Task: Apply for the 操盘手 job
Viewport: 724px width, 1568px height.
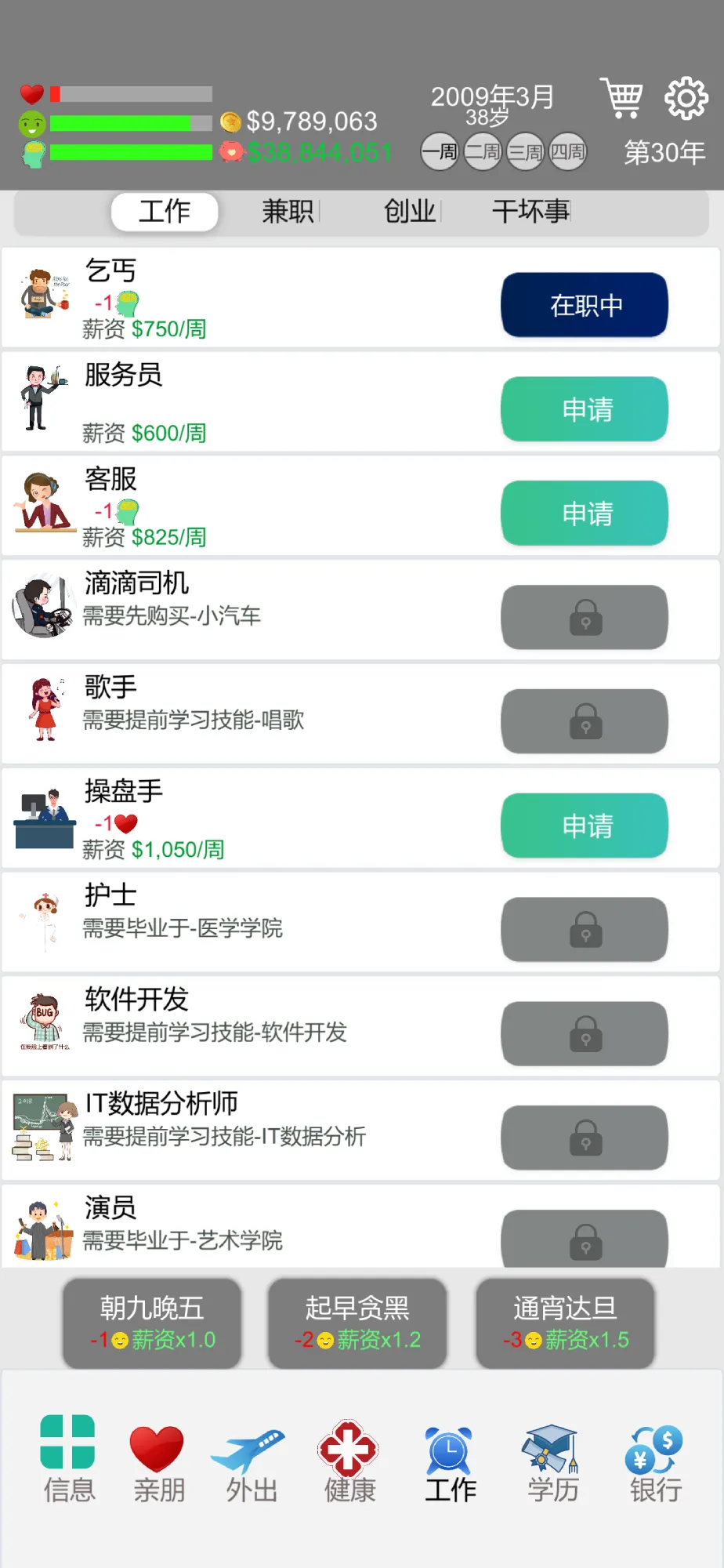Action: pos(584,826)
